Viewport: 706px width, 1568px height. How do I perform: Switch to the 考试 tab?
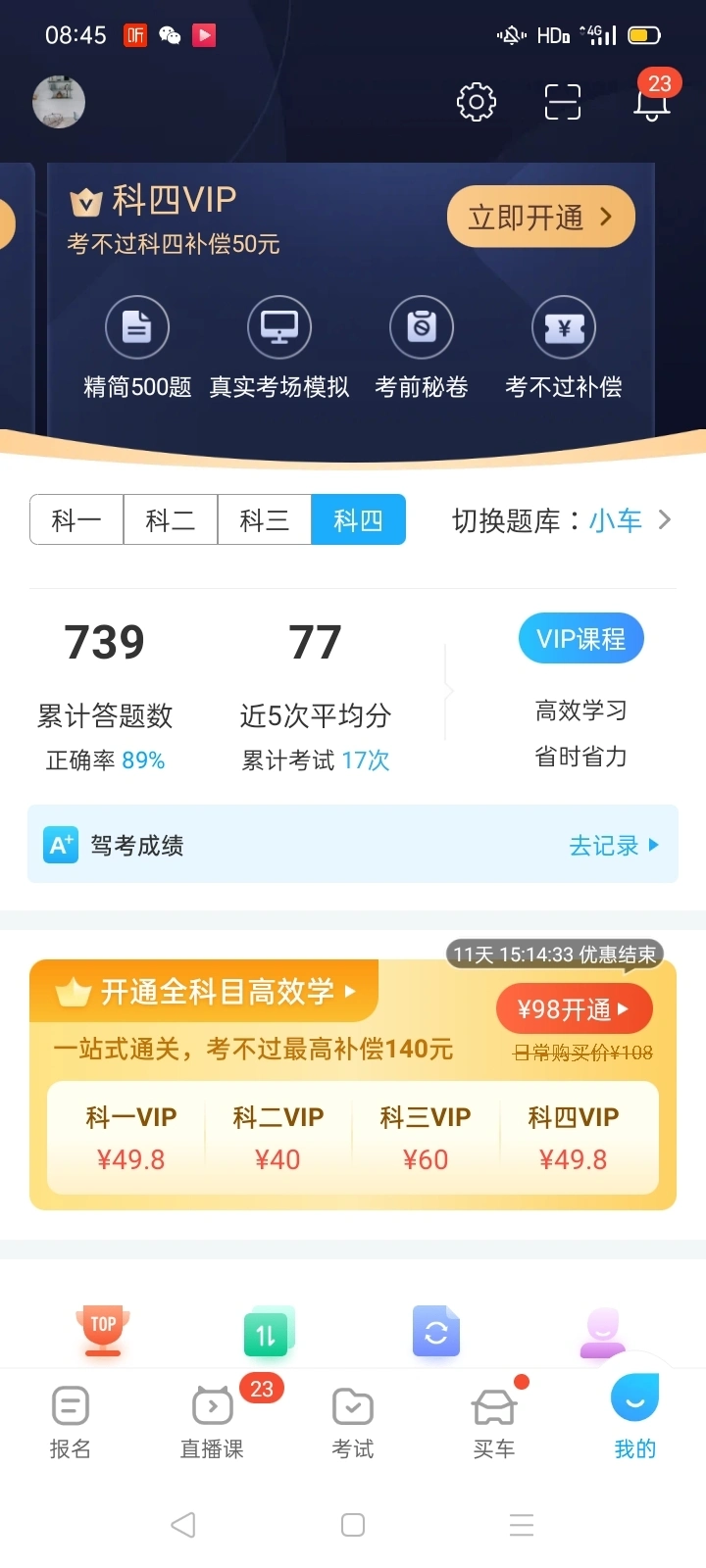pos(353,1423)
